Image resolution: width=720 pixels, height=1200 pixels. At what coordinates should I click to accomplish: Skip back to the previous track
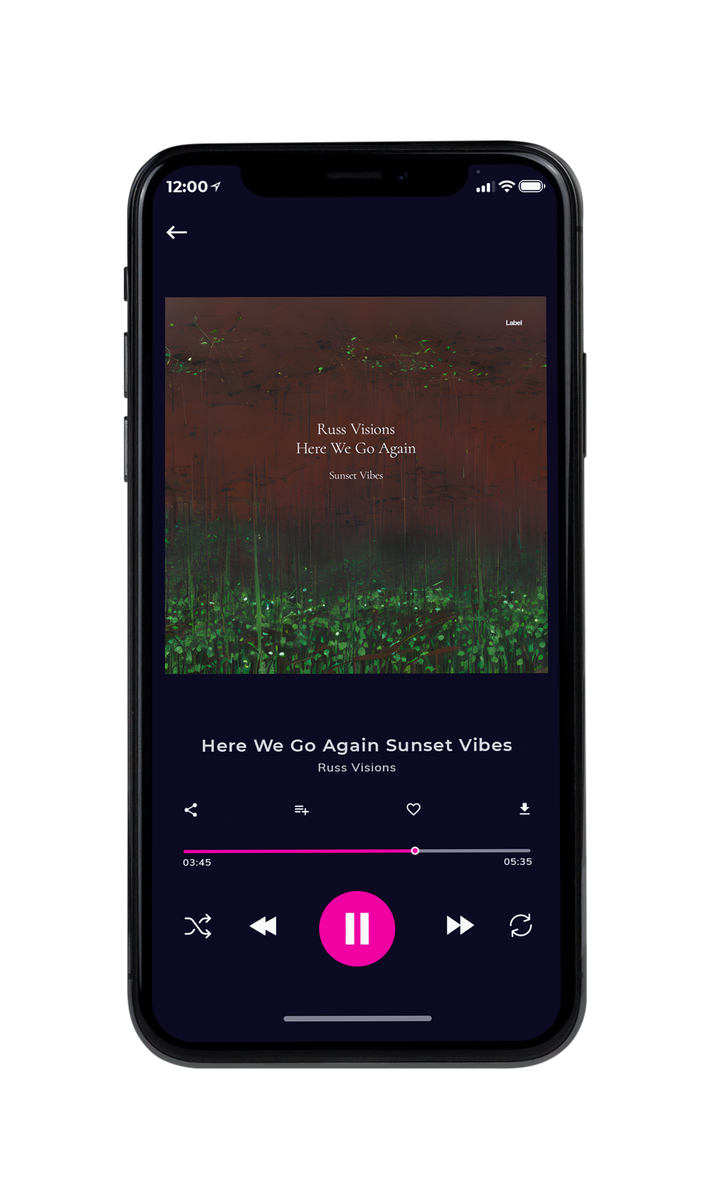pos(263,926)
